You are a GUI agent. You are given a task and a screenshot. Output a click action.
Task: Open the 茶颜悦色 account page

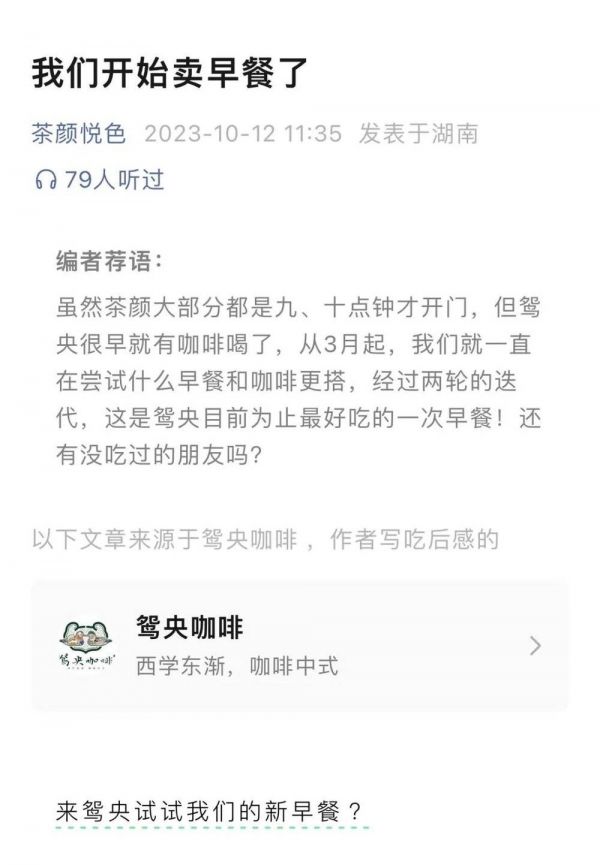click(81, 134)
